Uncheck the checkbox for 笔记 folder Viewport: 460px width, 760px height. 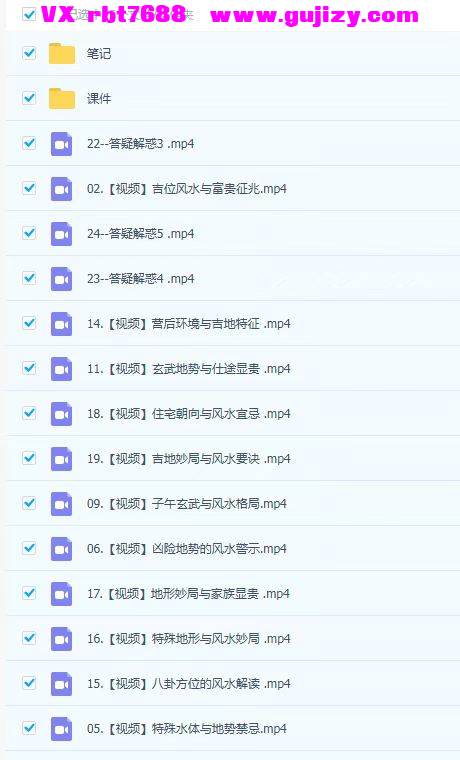[x=30, y=53]
